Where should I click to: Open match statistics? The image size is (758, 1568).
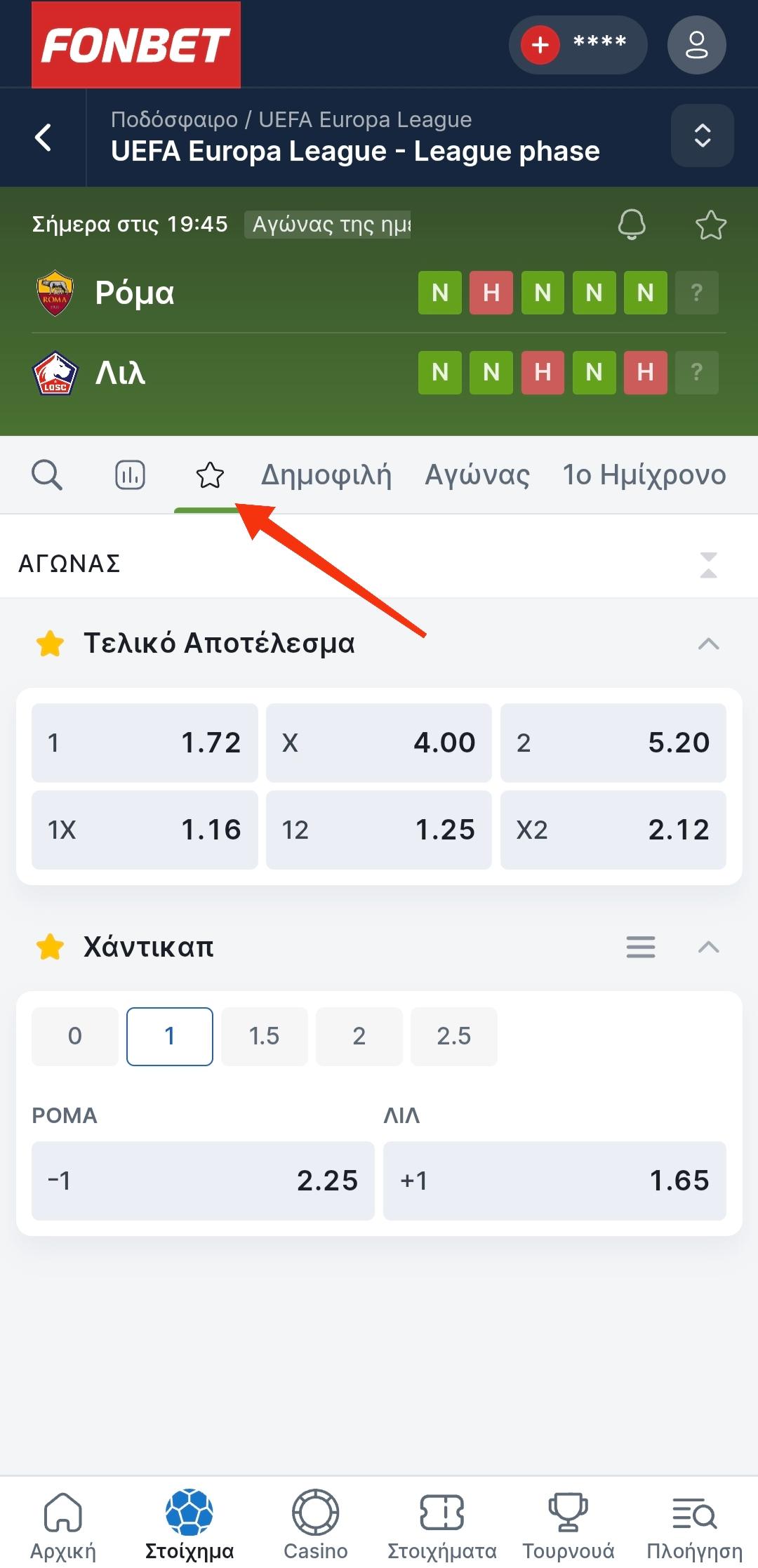point(130,475)
